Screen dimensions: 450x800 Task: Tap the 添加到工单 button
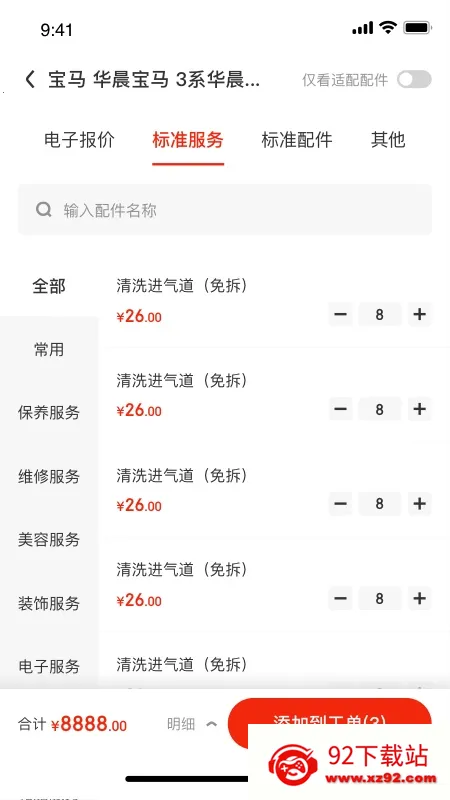pos(330,721)
